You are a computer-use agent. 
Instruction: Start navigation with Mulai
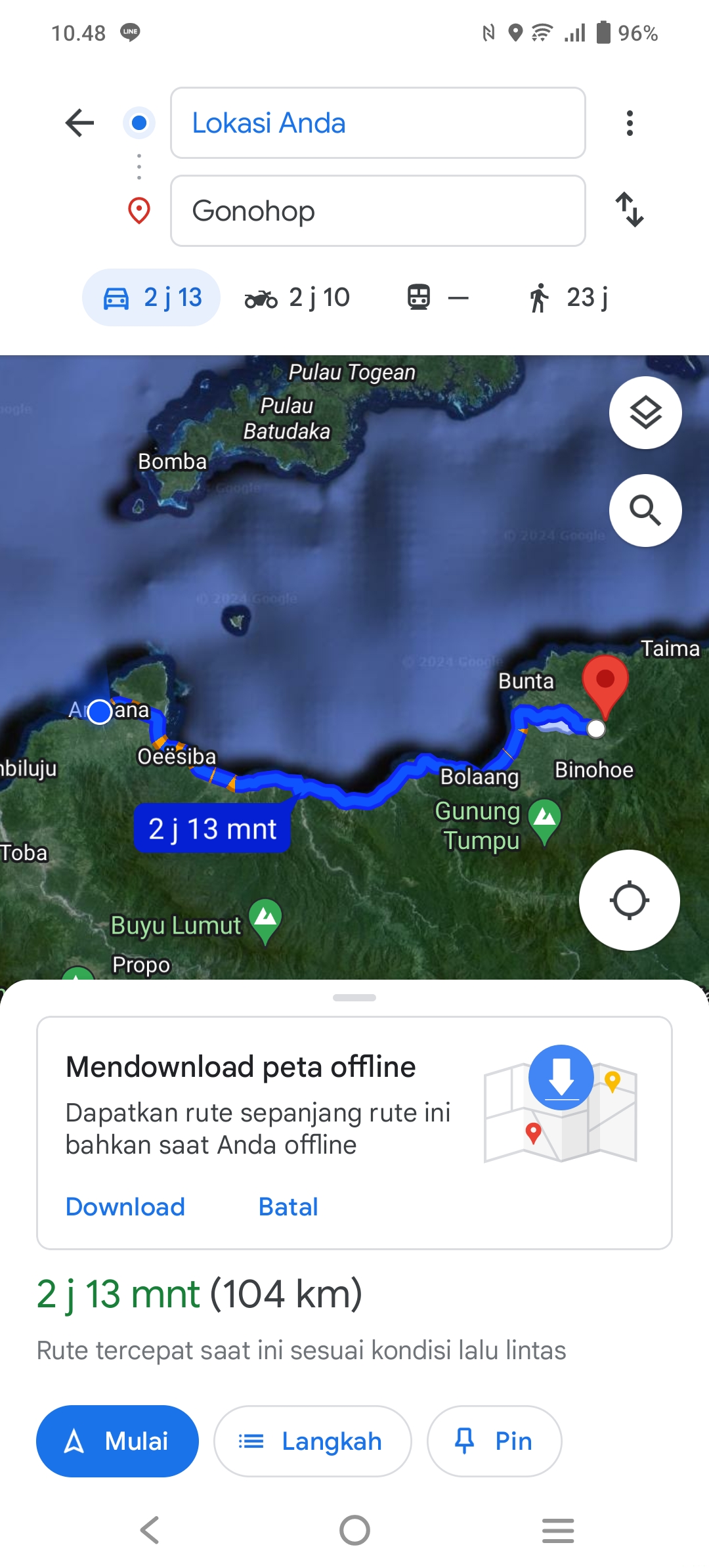pyautogui.click(x=118, y=1441)
